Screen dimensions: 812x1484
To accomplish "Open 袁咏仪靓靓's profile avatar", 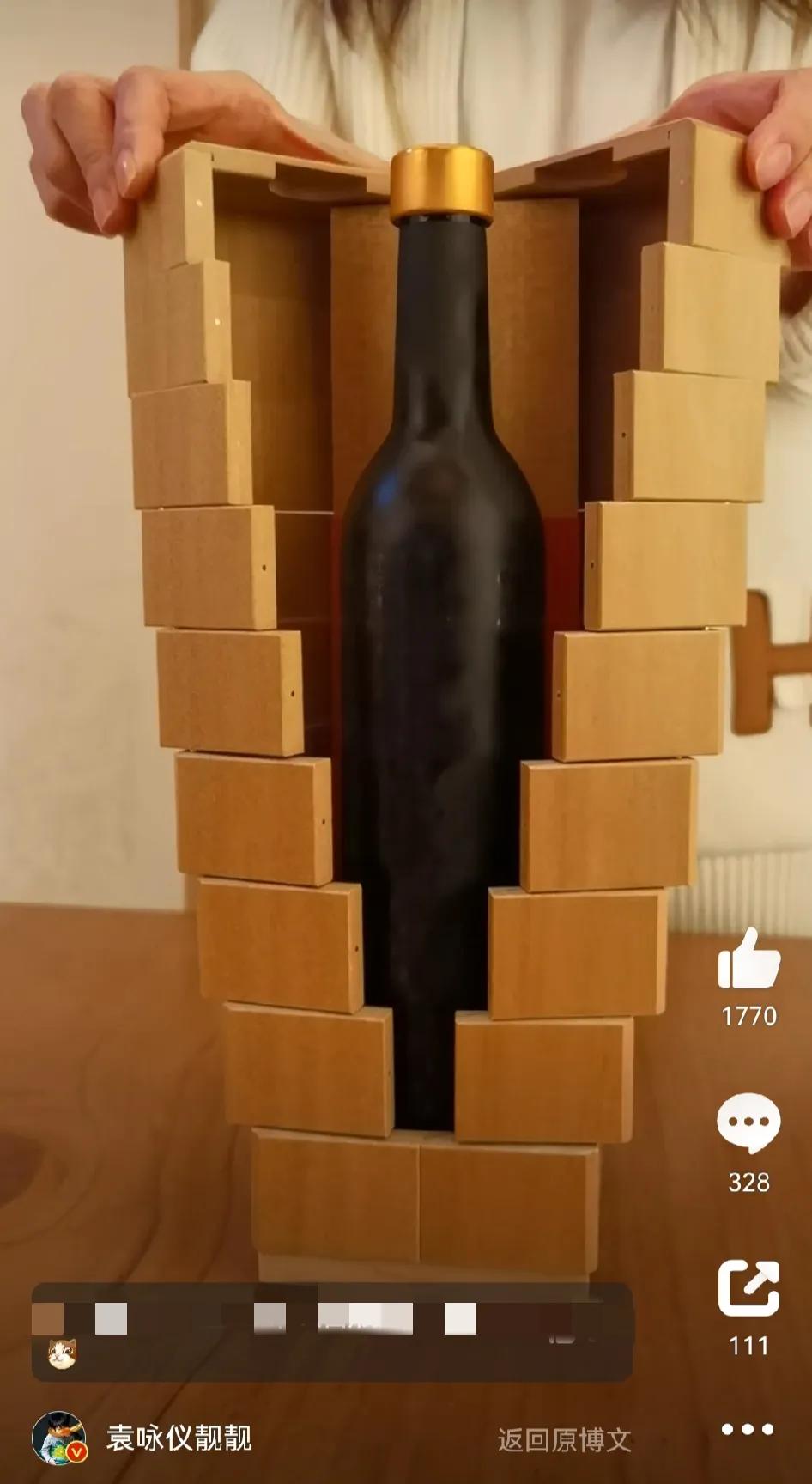I will click(x=59, y=1438).
